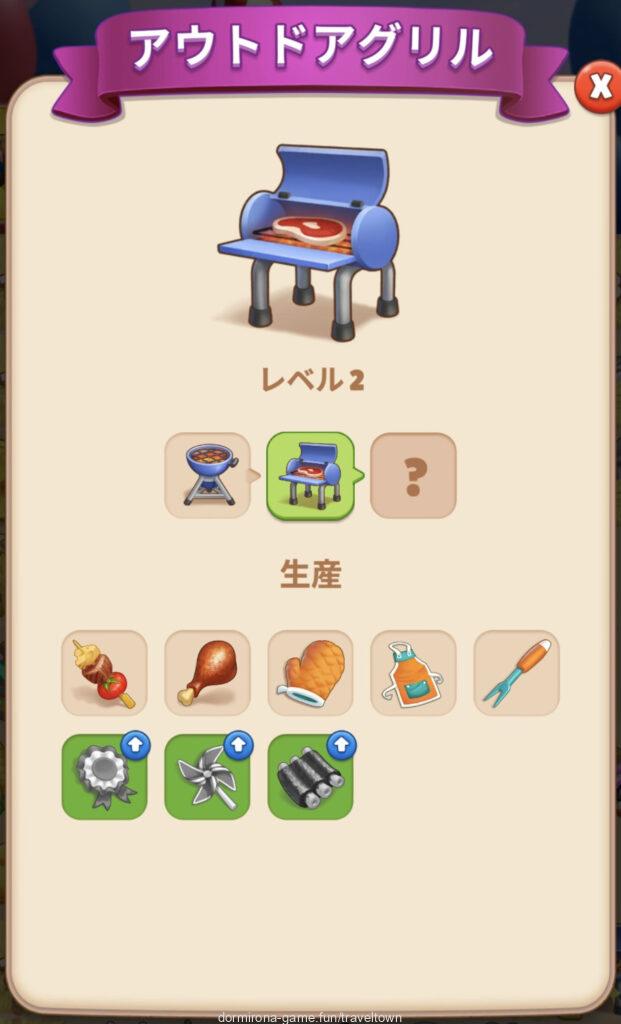Viewport: 621px width, 1024px height.
Task: Select the grey rolls item tile
Action: 310,776
